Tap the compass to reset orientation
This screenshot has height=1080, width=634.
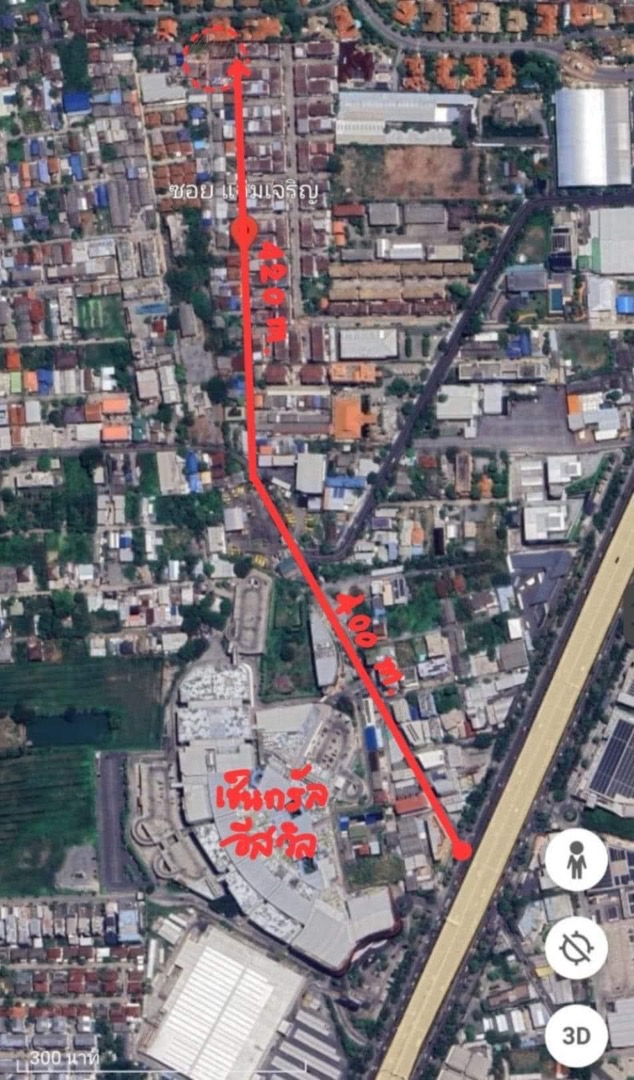[576, 948]
